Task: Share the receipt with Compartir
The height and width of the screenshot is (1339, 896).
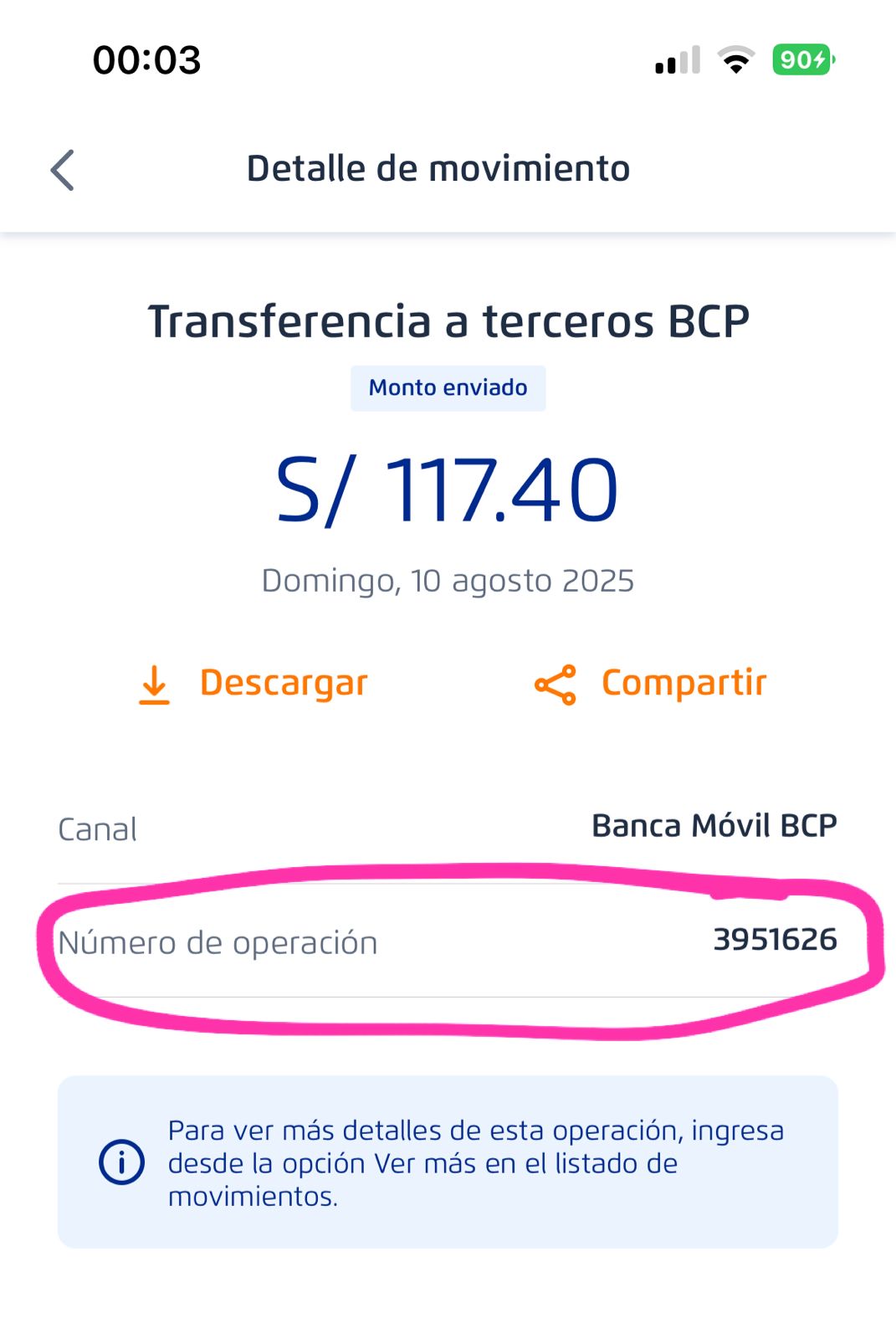Action: coord(651,684)
